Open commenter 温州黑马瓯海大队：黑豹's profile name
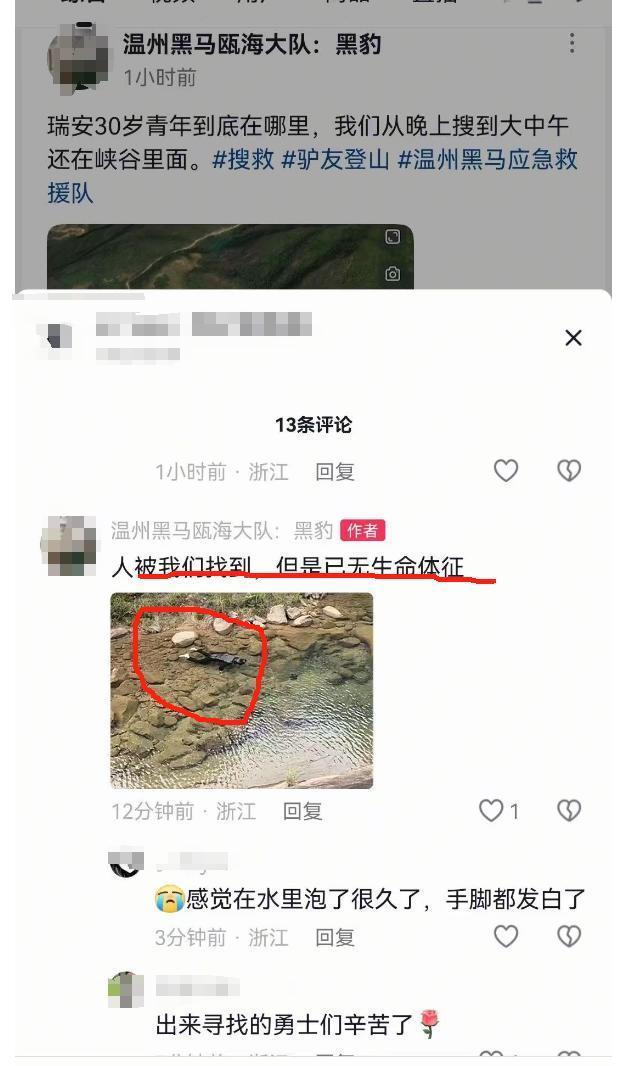The height and width of the screenshot is (1066, 625). (221, 530)
